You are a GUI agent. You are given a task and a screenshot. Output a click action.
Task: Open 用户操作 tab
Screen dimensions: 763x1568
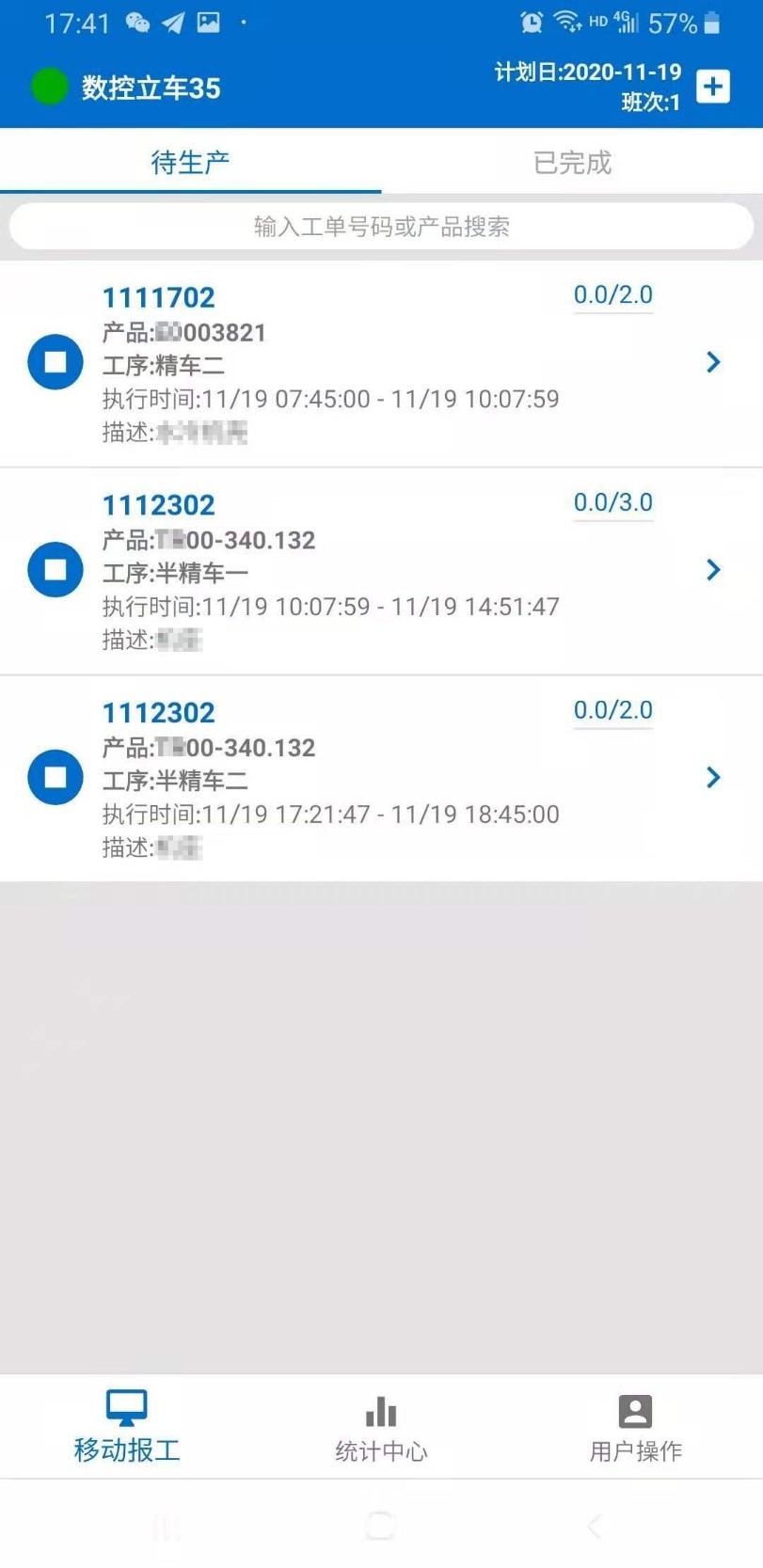click(x=635, y=1428)
